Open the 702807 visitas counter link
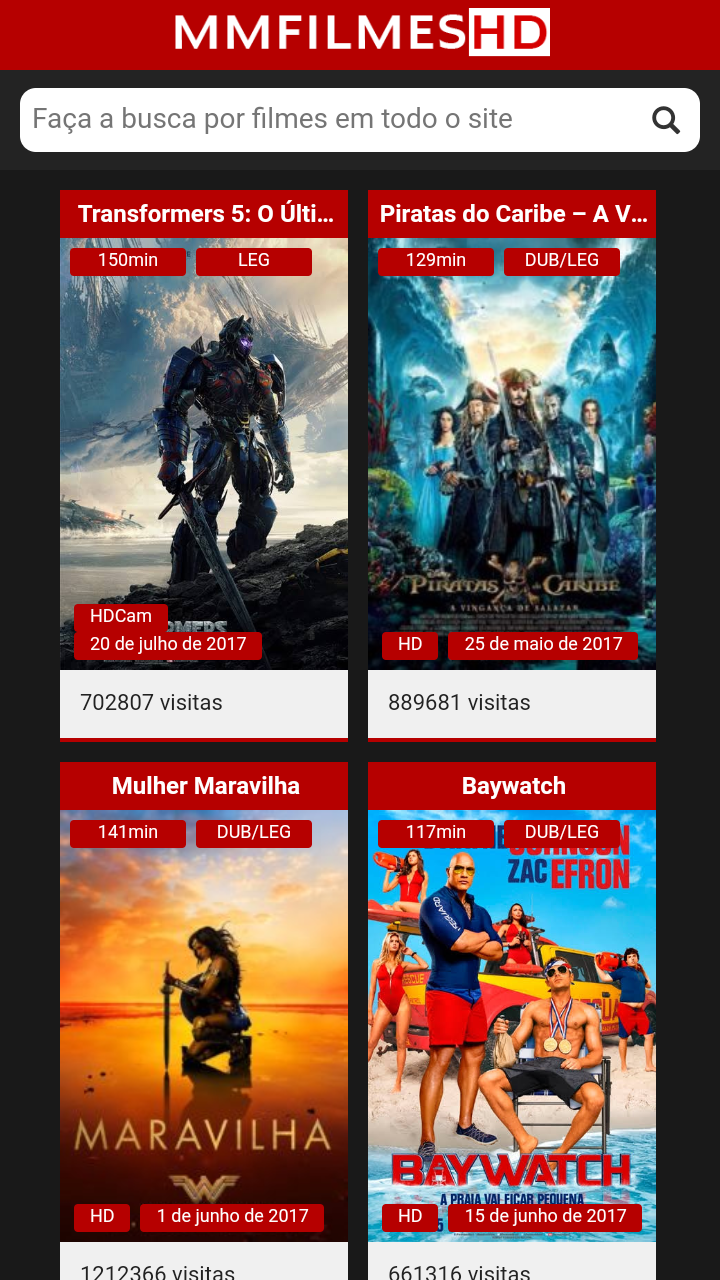 coord(151,703)
